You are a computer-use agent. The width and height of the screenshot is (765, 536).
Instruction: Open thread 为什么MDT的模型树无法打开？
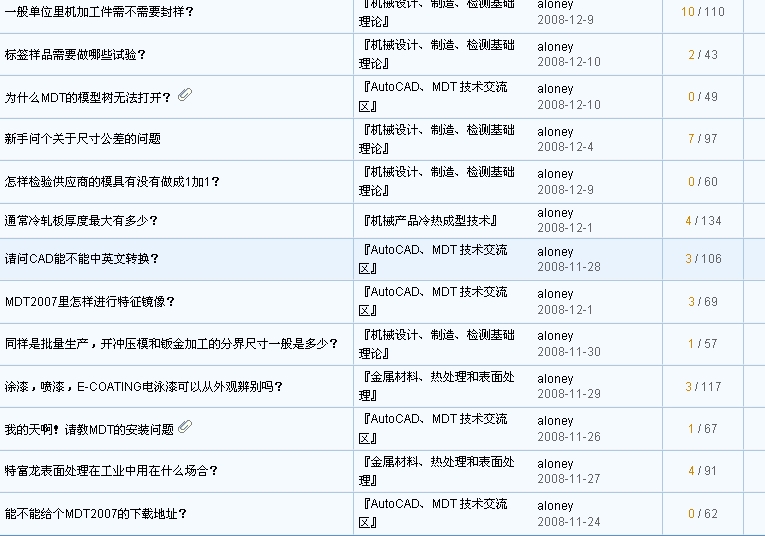(88, 97)
